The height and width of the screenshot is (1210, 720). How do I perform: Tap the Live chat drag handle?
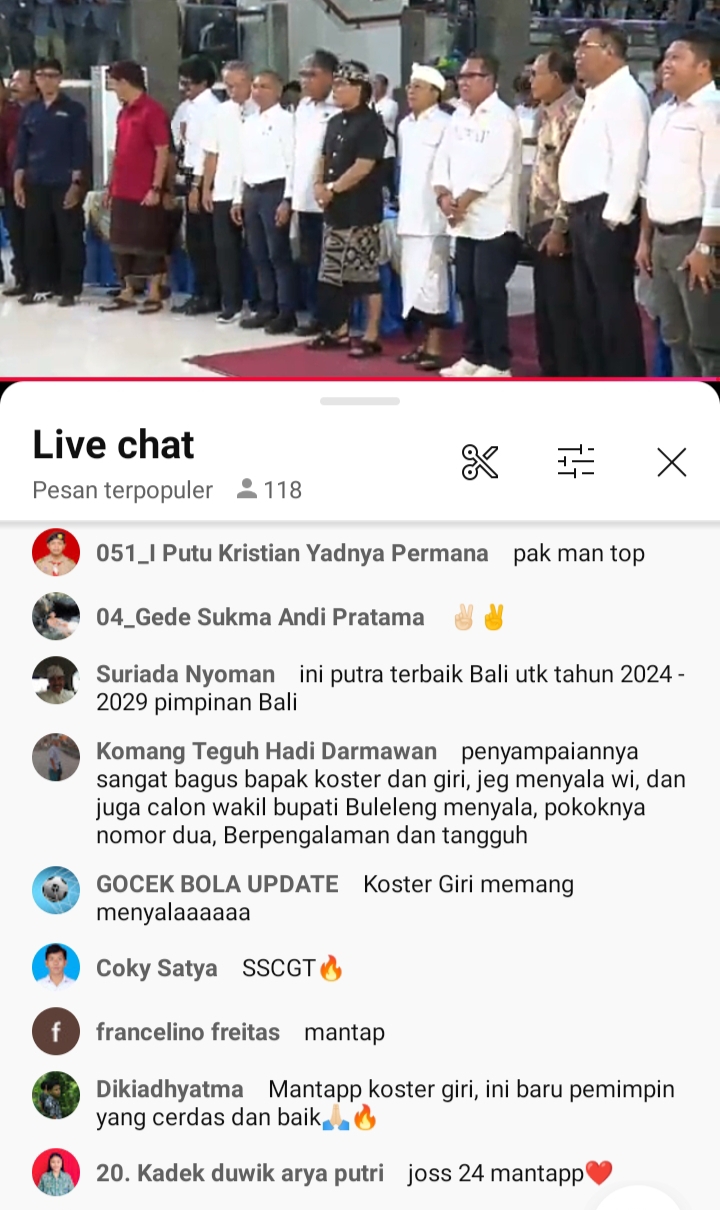click(360, 401)
